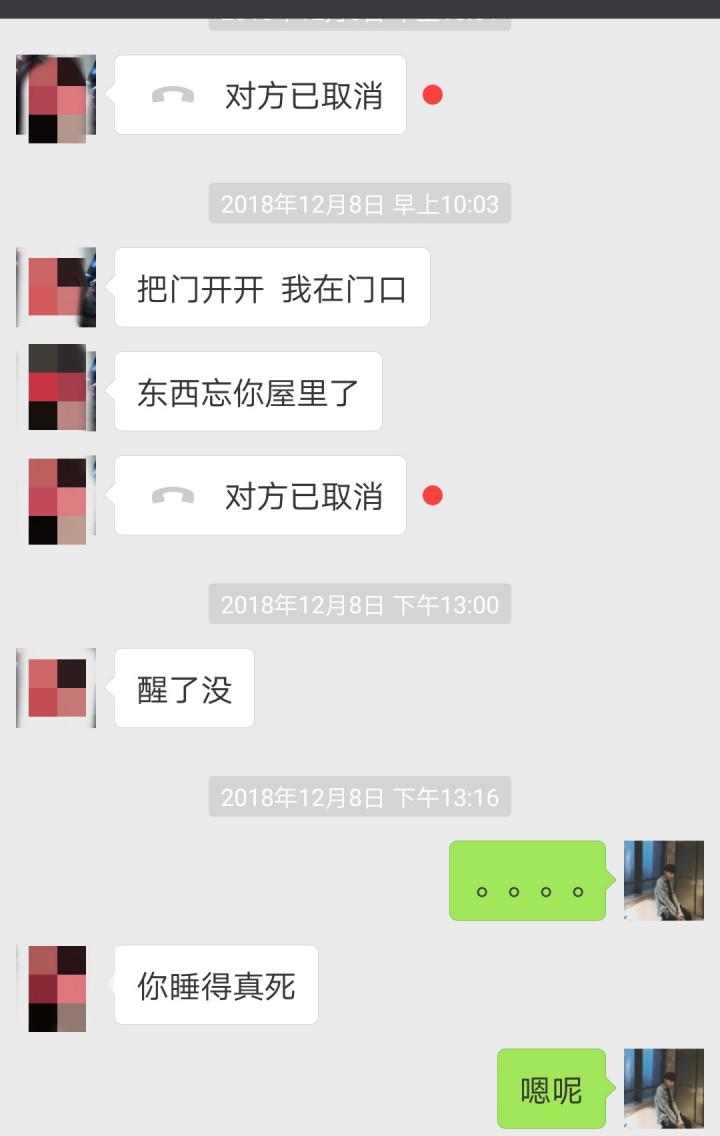Select the 把门开开 我在门口 message bubble
Screen dimensions: 720x1136
pyautogui.click(x=272, y=287)
